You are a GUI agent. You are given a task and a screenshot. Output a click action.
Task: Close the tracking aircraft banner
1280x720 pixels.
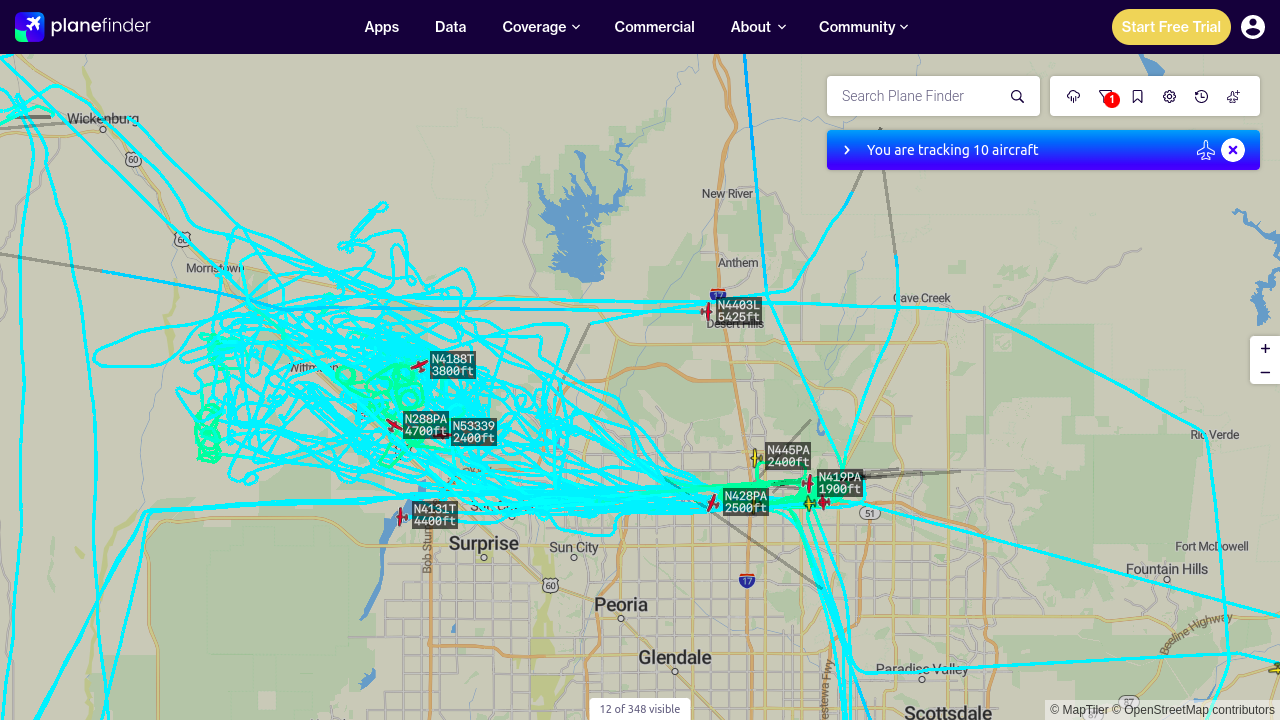(x=1233, y=150)
